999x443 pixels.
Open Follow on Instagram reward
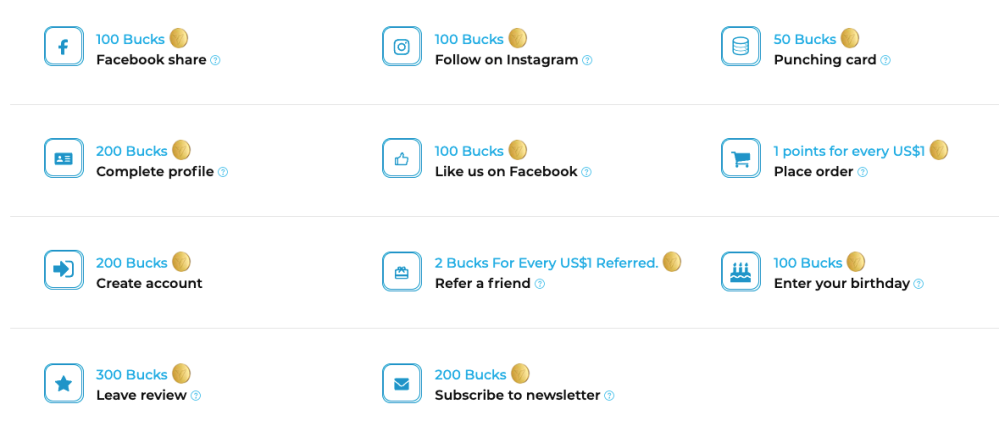click(402, 47)
